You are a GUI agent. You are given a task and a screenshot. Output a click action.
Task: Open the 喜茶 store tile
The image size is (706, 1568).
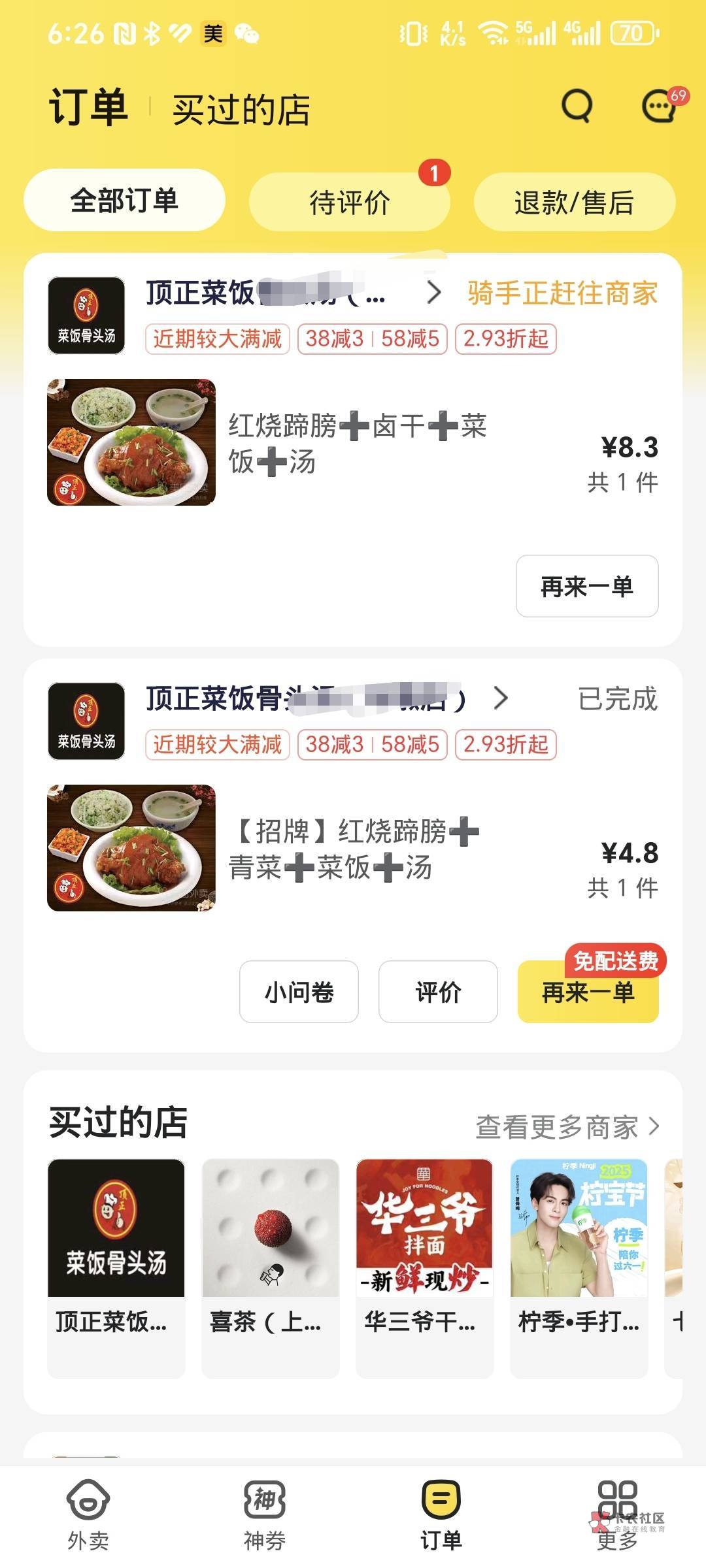click(271, 1267)
